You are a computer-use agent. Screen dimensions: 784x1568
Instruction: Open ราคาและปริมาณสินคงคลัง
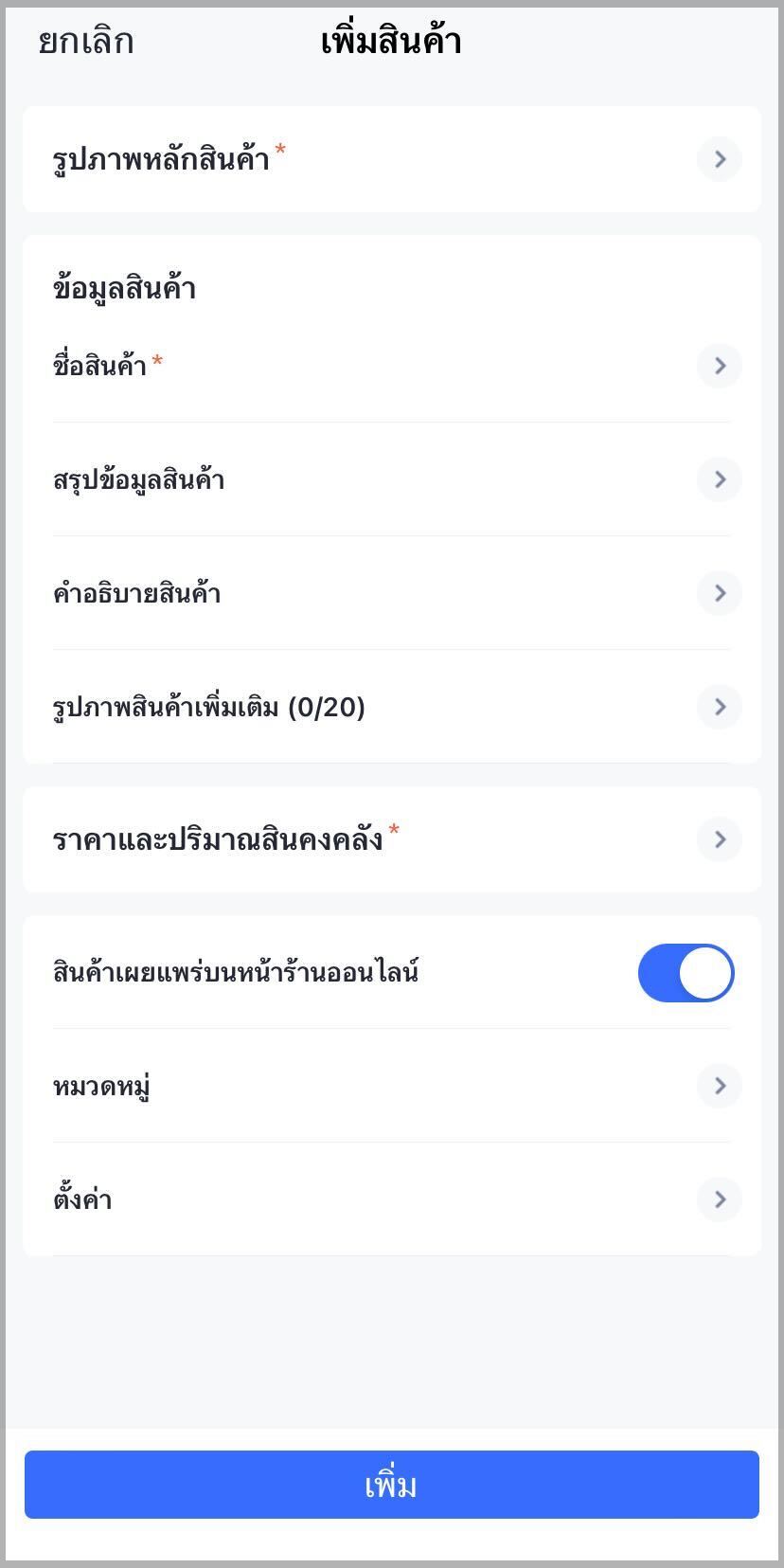[x=392, y=839]
